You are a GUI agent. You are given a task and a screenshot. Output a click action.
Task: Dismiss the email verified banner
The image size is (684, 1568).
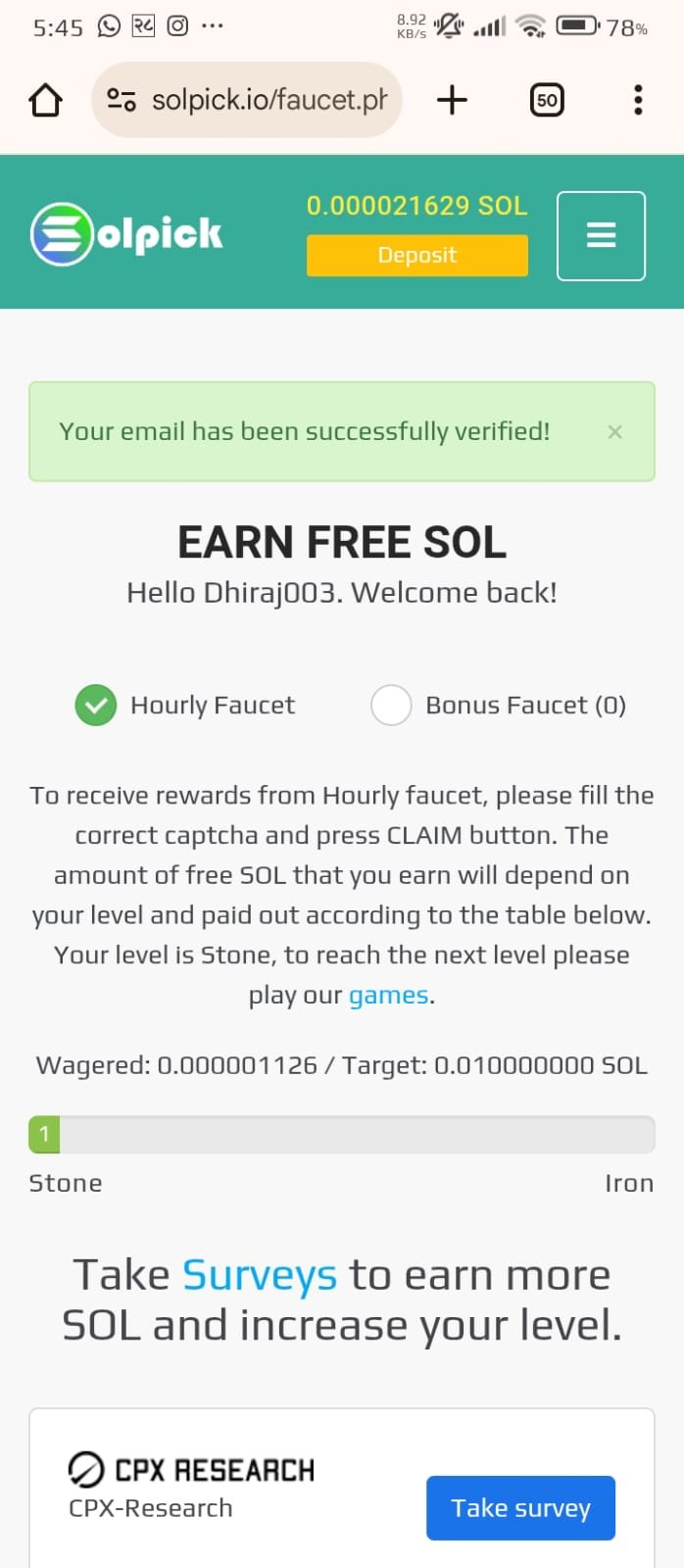click(x=614, y=432)
